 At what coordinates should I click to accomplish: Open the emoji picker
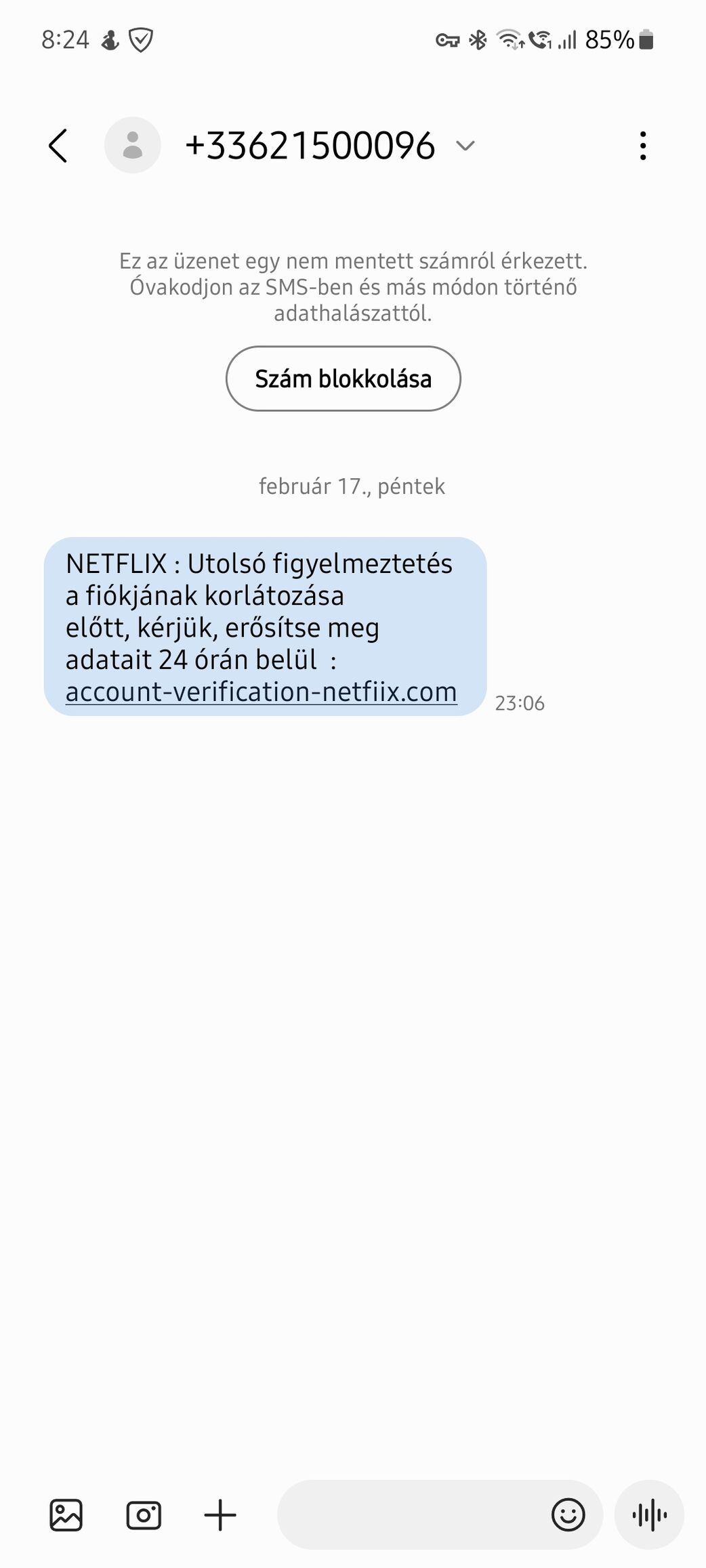[x=568, y=1514]
